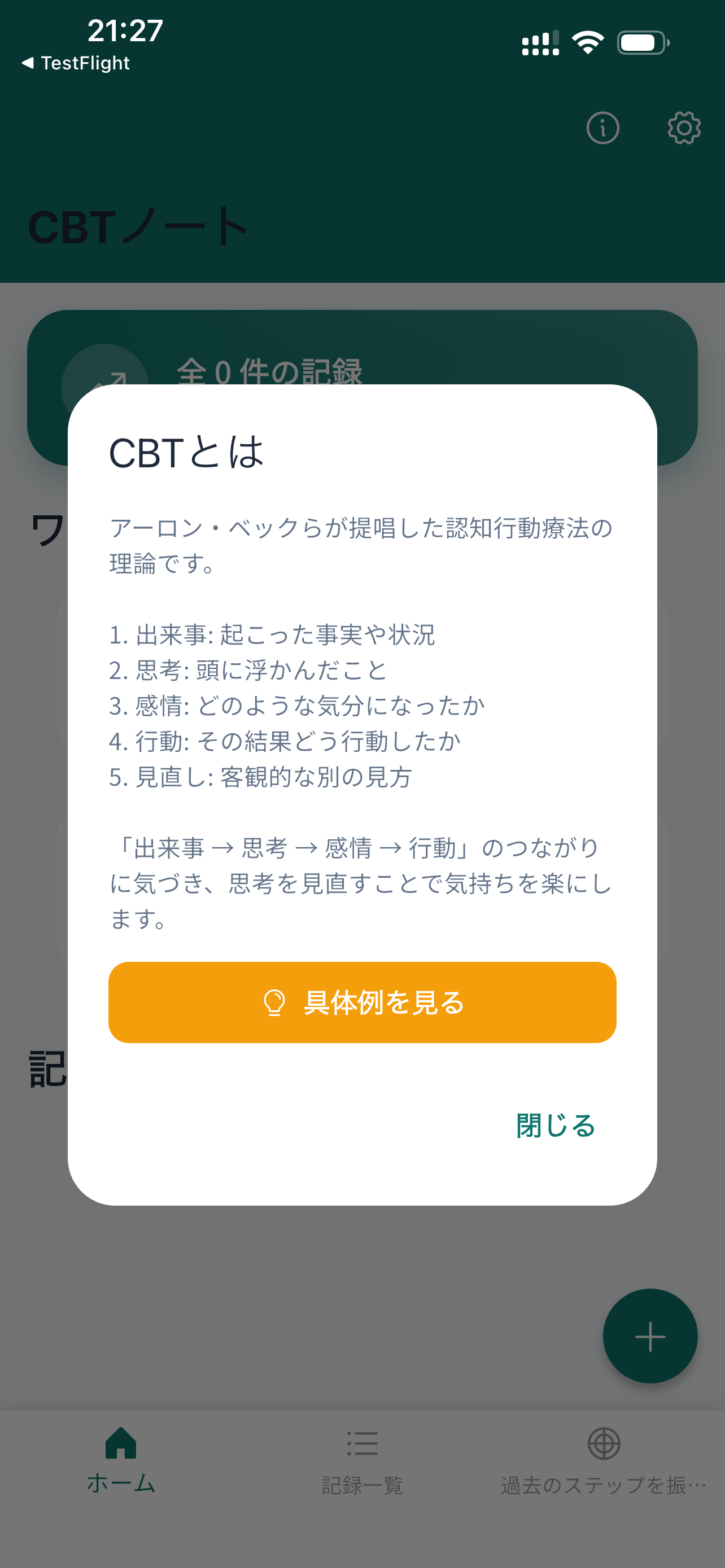This screenshot has height=1568, width=725.
Task: Tap the CBTノート screen title
Action: pyautogui.click(x=139, y=226)
